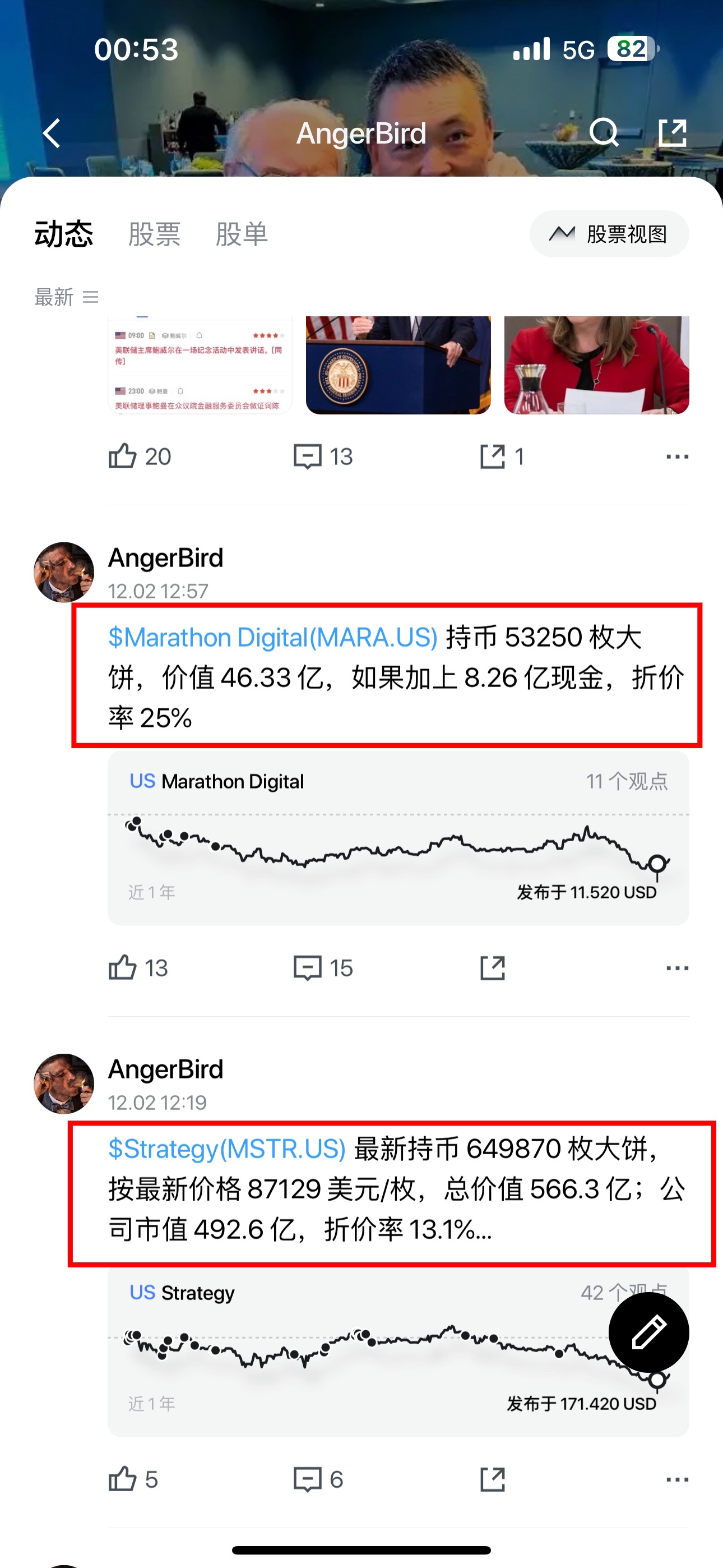View the 15 comments on the Marathon Digital post
This screenshot has height=1568, width=723.
308,968
